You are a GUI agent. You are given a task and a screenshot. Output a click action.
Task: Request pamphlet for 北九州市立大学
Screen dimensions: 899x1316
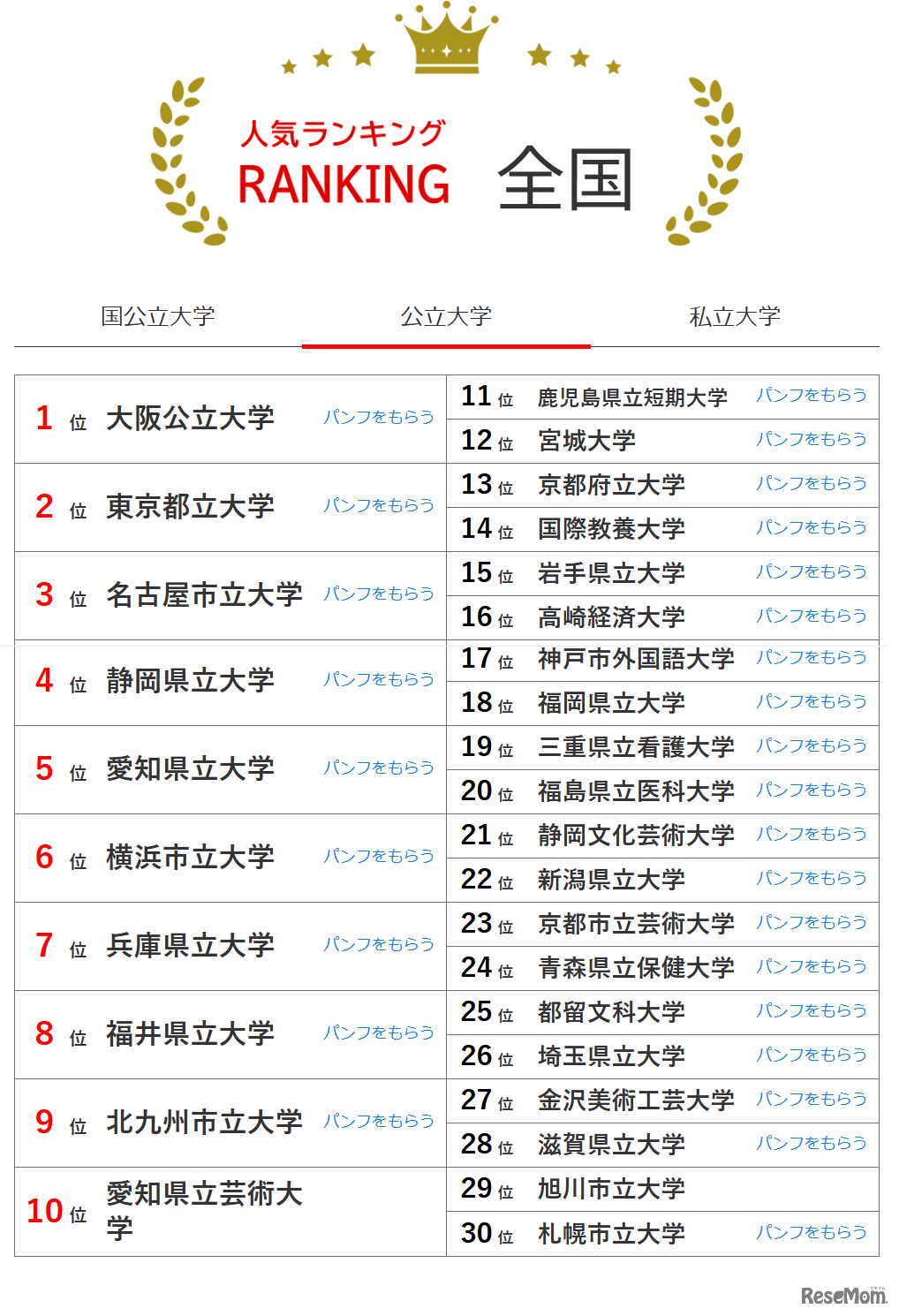tap(378, 1121)
